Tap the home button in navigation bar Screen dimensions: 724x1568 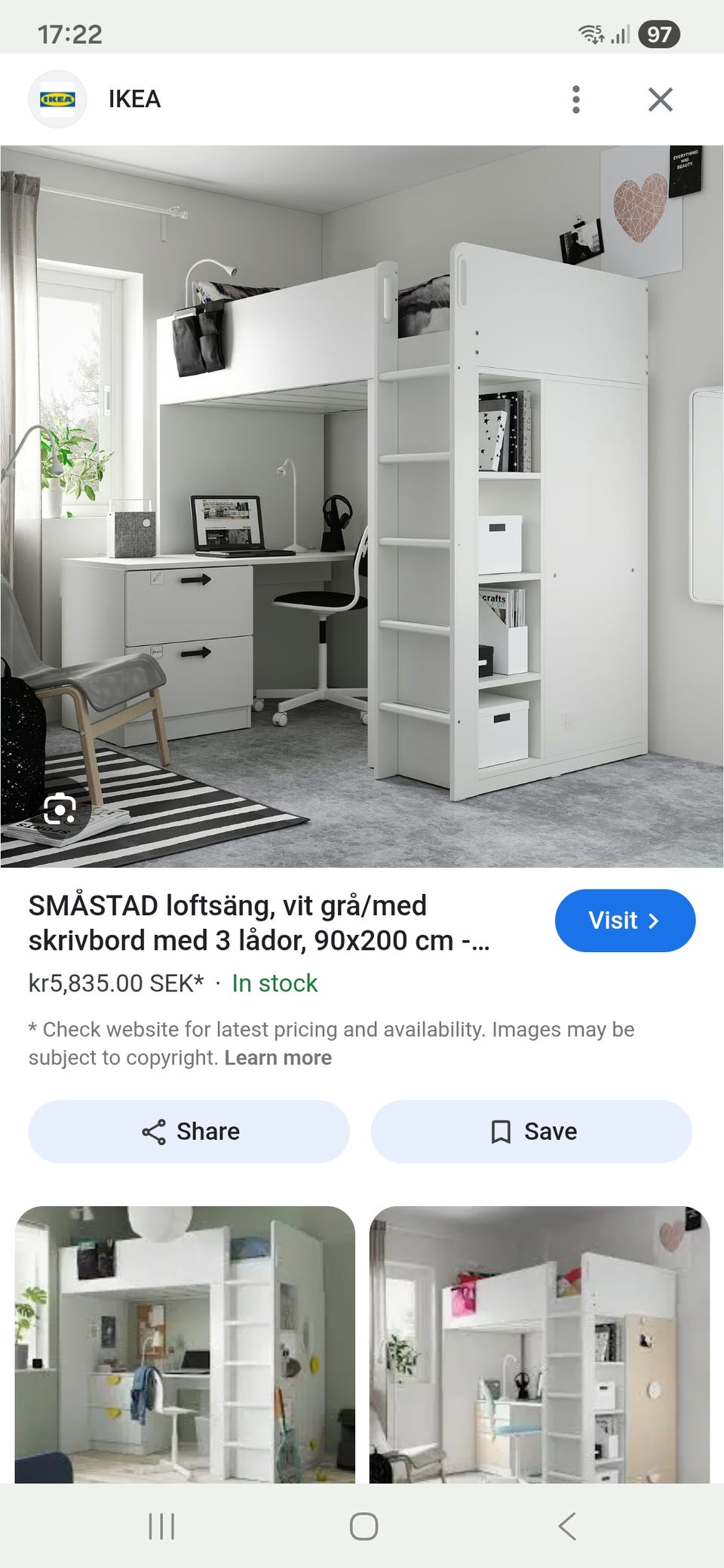click(x=363, y=1527)
